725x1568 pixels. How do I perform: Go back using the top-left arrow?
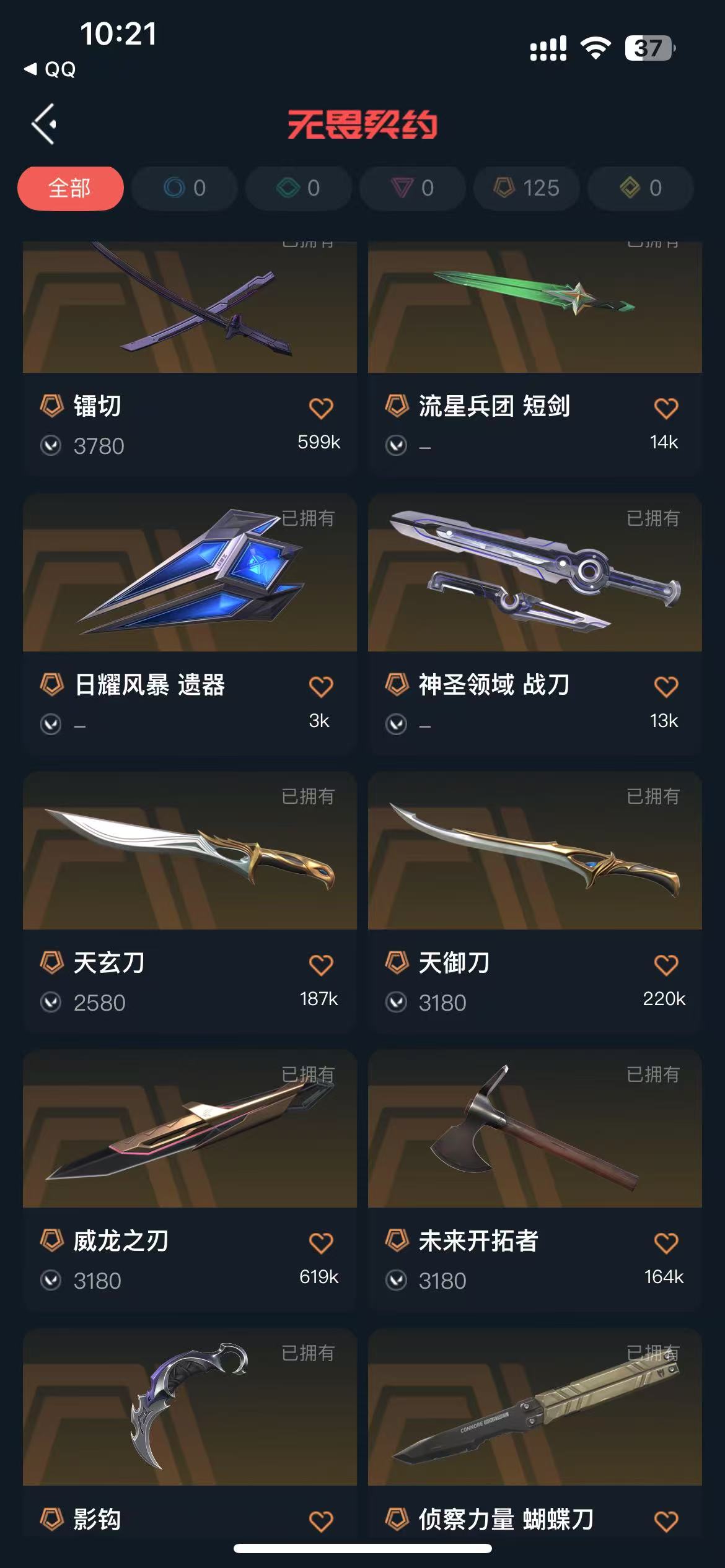pyautogui.click(x=44, y=124)
